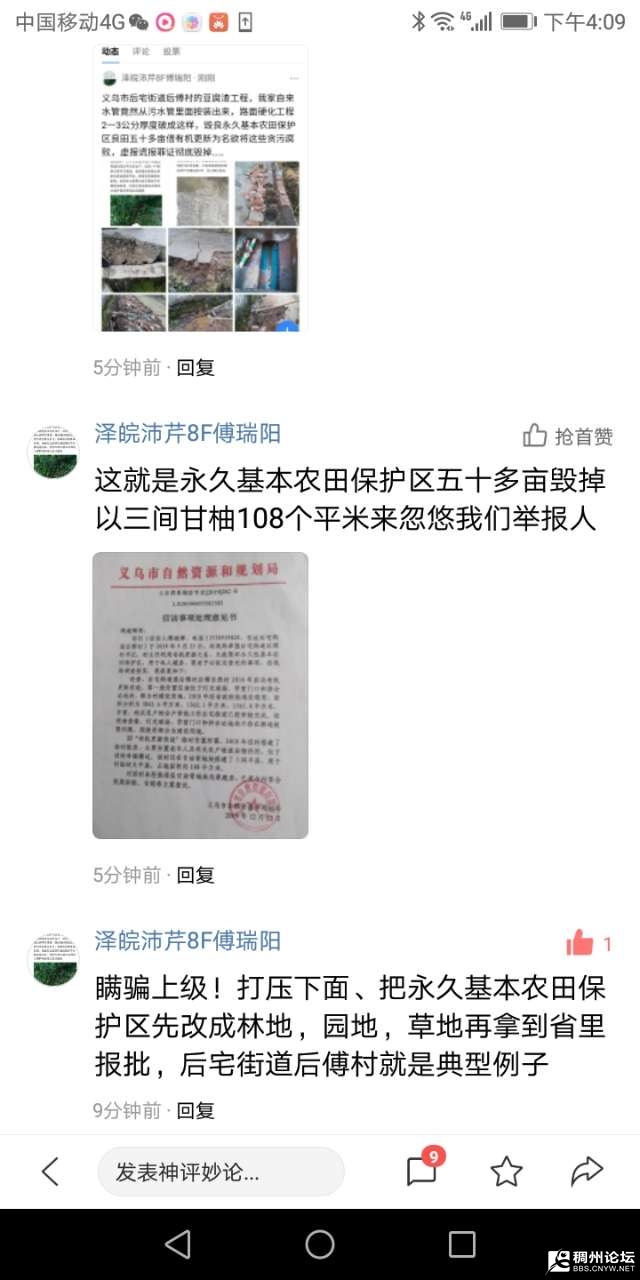Screen dimensions: 640x1280
Task: Open the photographed document image
Action: (200, 695)
